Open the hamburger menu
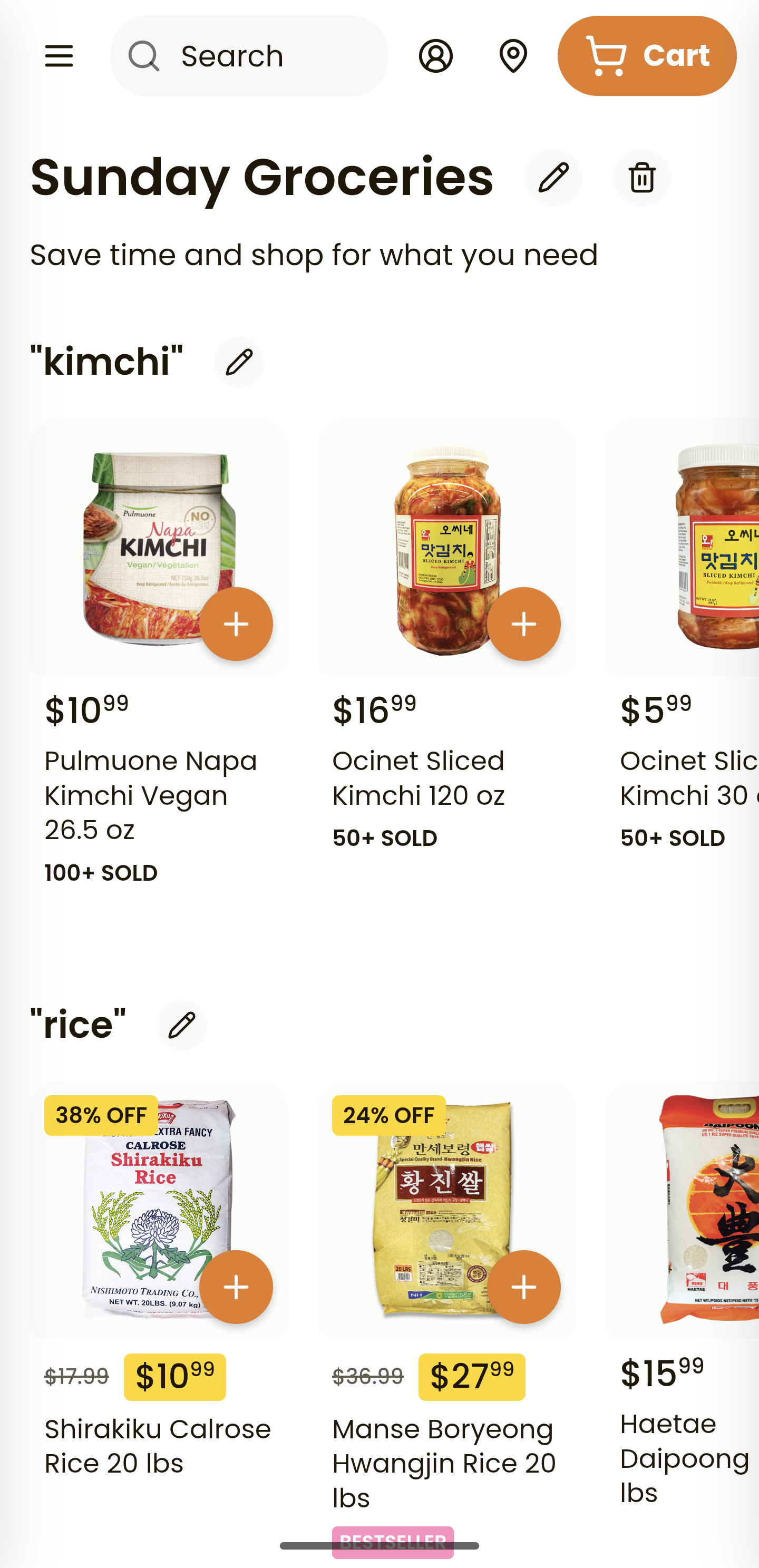This screenshot has width=759, height=1568. pos(59,56)
